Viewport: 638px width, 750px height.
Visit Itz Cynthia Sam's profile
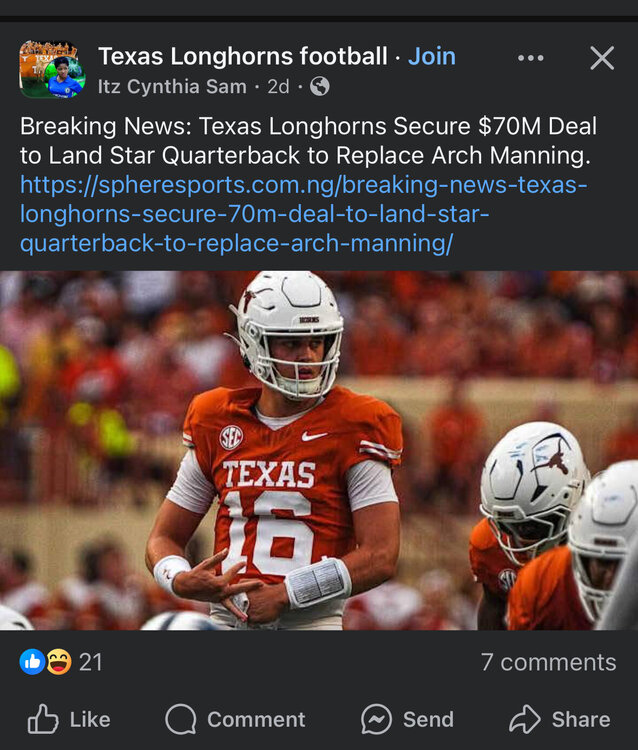pyautogui.click(x=172, y=87)
